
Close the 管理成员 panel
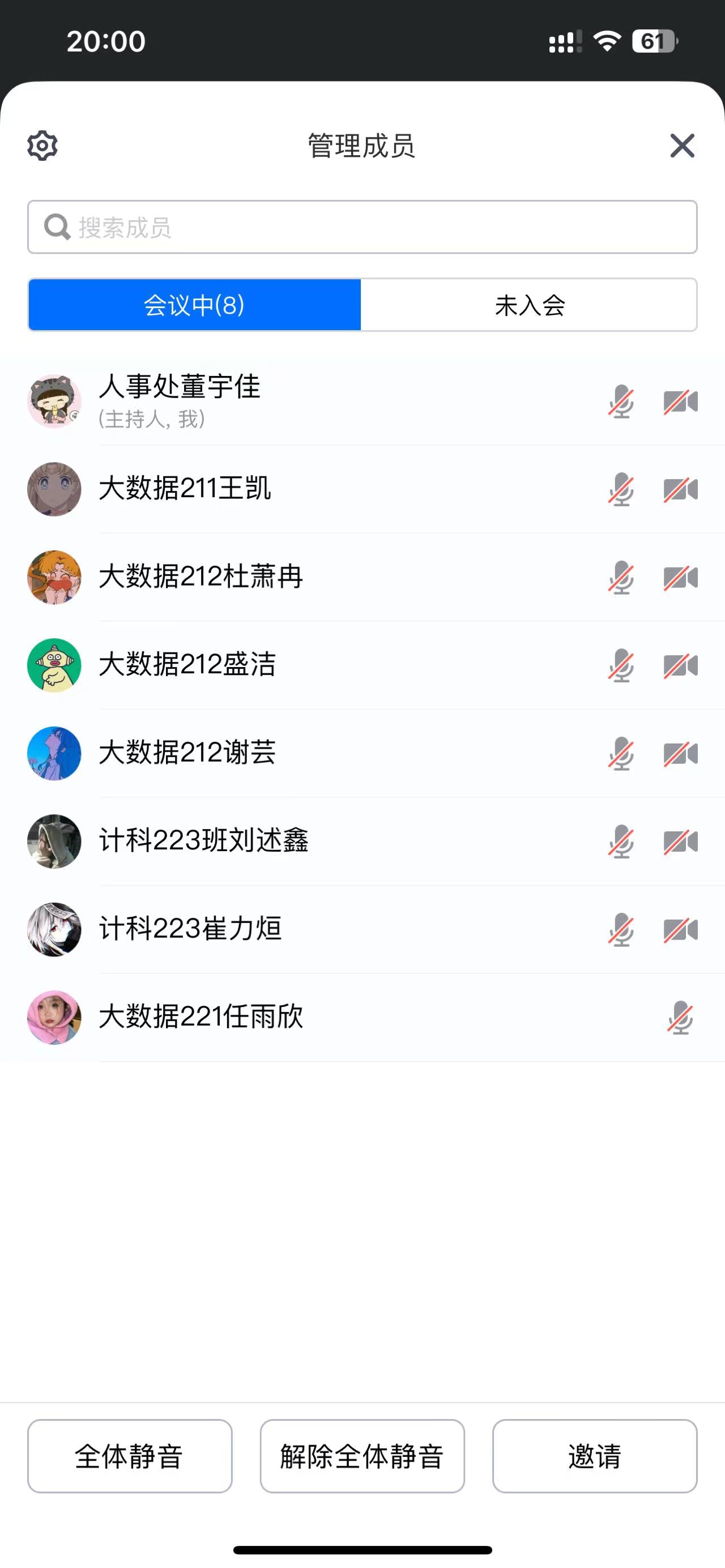click(x=682, y=146)
